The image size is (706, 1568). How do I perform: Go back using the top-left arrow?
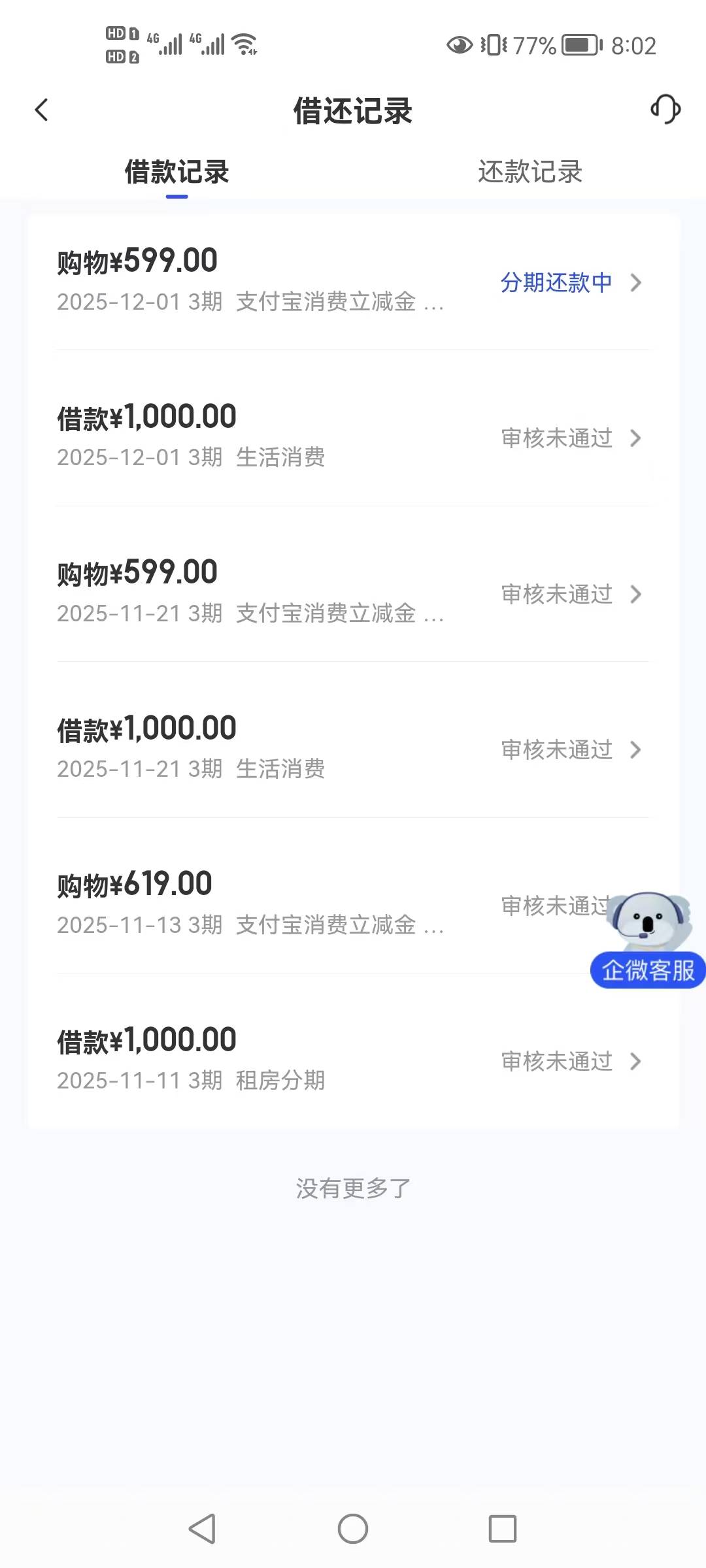tap(41, 110)
